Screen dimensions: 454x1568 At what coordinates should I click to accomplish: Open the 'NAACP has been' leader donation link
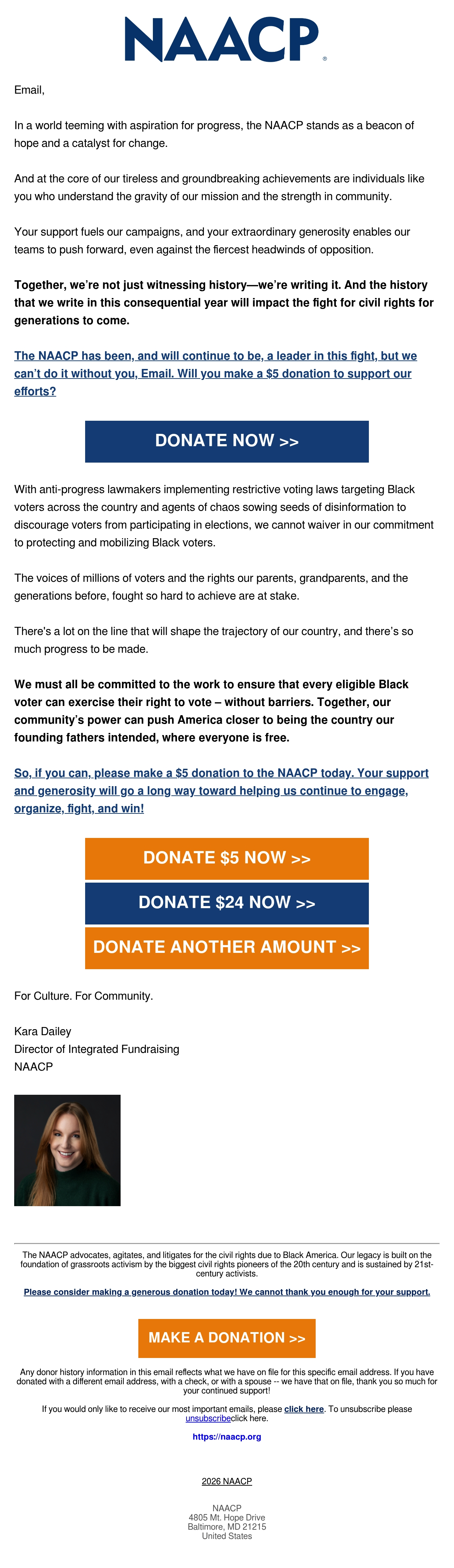(x=215, y=373)
